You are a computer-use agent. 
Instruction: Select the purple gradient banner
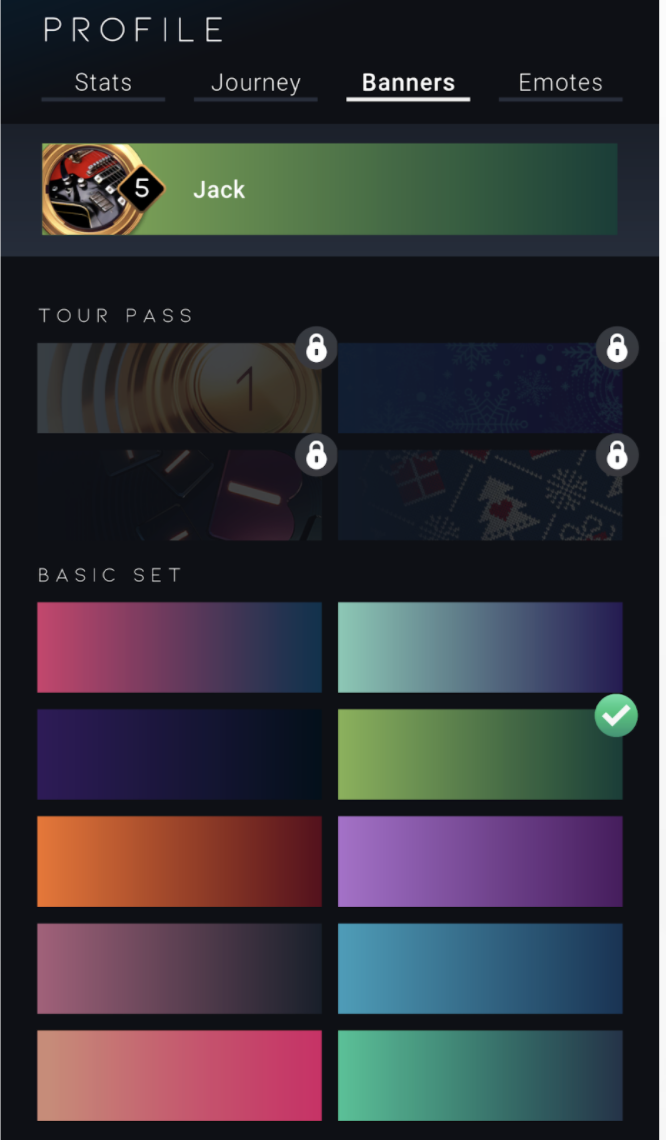pyautogui.click(x=480, y=861)
